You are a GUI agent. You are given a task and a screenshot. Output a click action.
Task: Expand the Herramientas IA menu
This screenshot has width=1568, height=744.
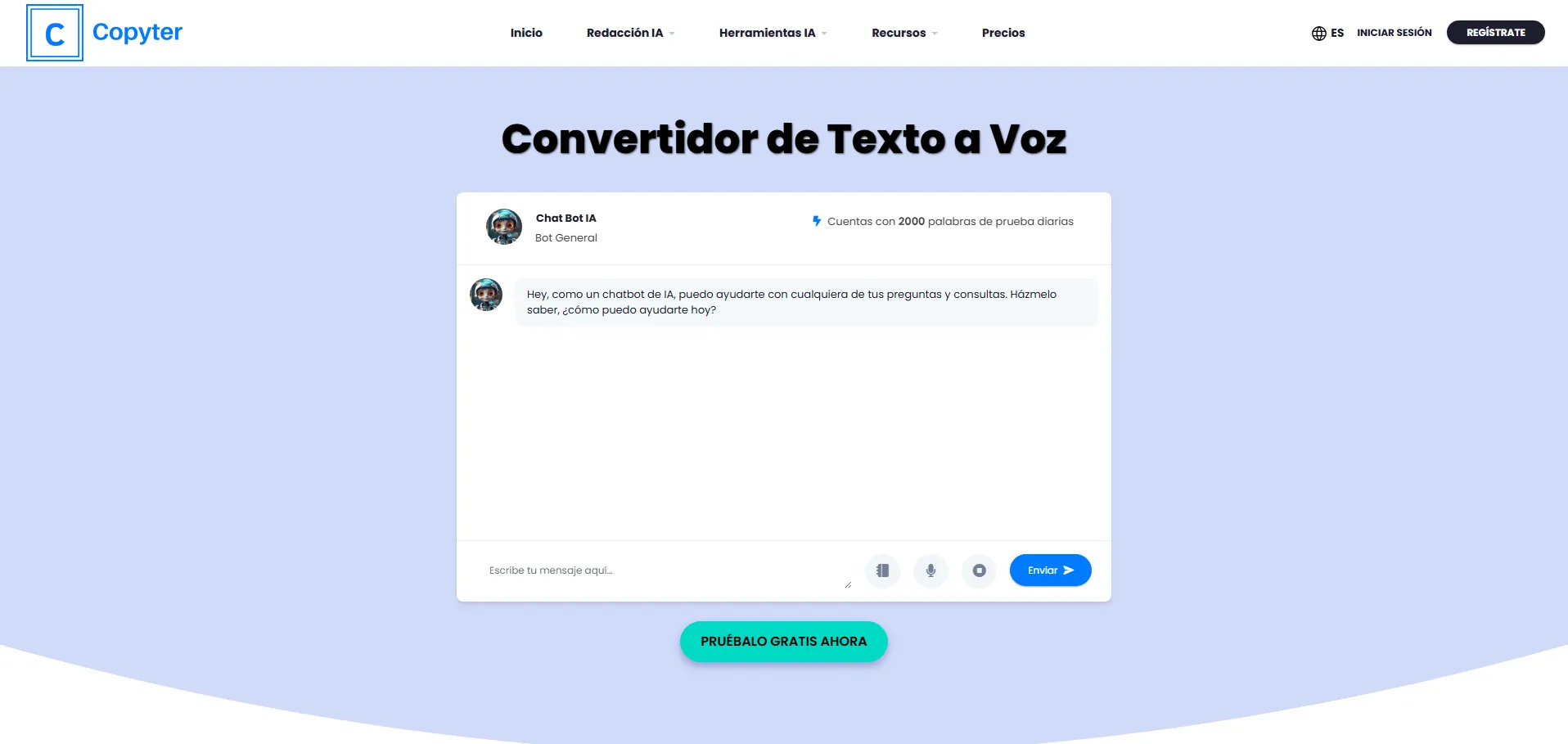tap(773, 33)
